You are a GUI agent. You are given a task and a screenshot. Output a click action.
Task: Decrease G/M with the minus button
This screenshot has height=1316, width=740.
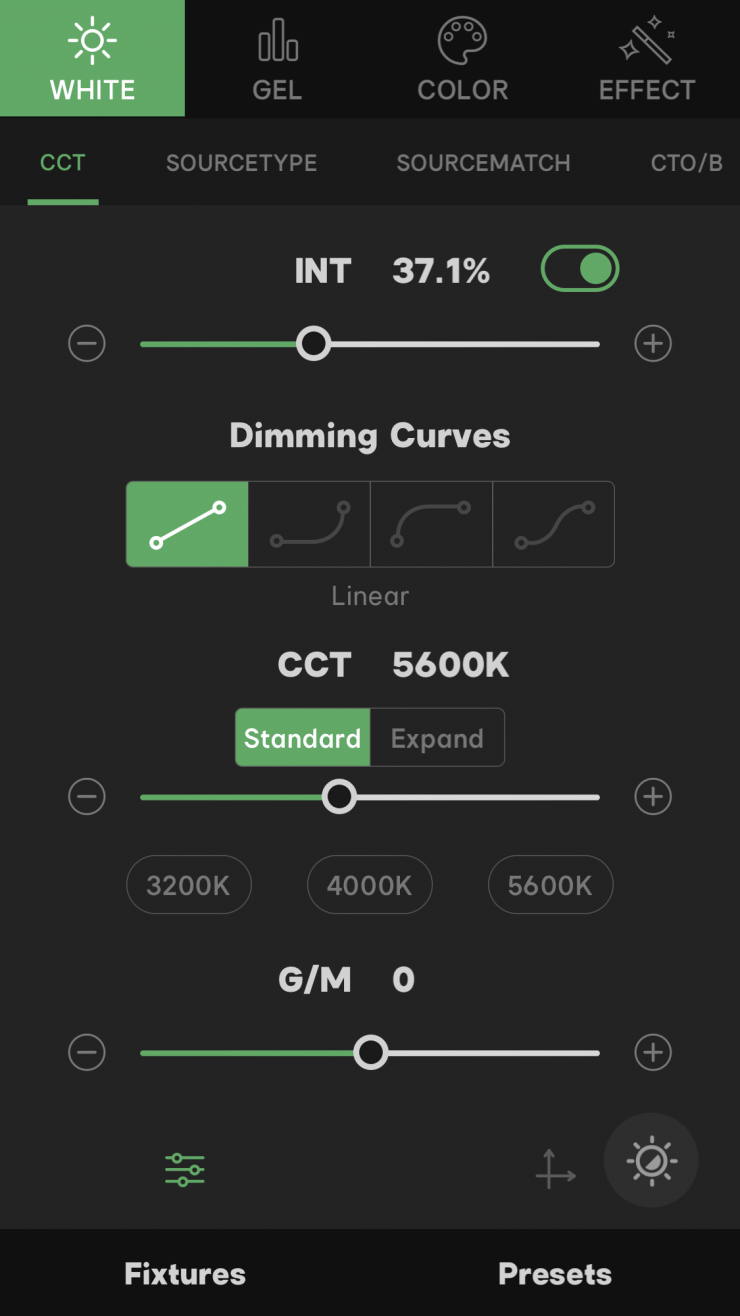(87, 1052)
